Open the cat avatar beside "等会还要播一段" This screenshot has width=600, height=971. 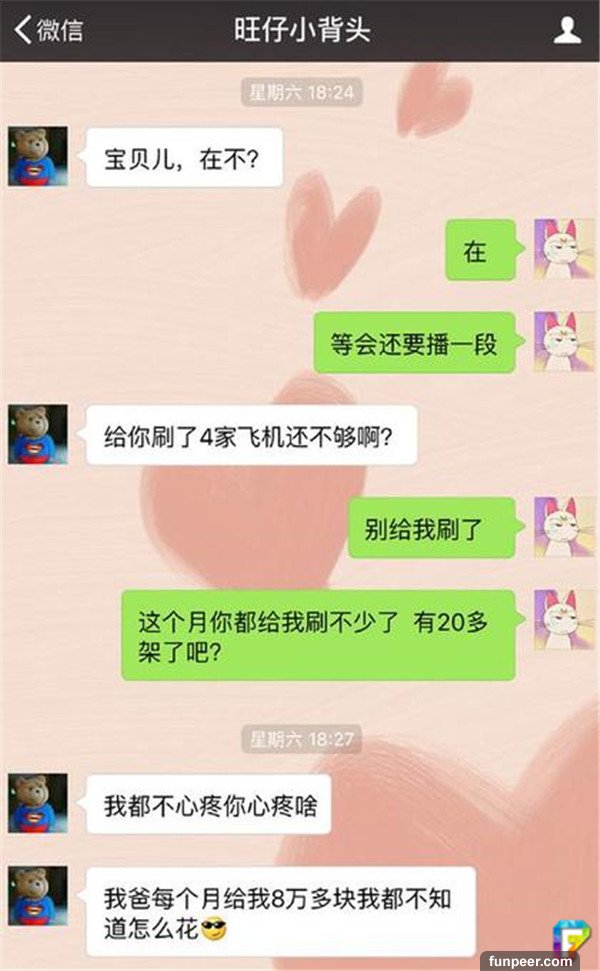coord(564,342)
